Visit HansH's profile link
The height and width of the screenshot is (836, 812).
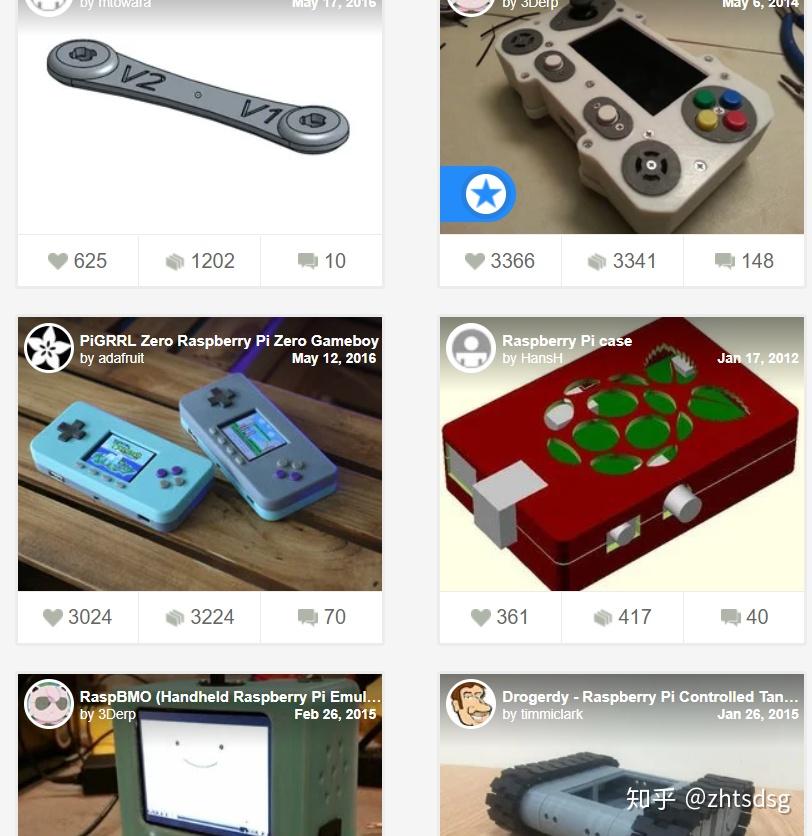(543, 358)
